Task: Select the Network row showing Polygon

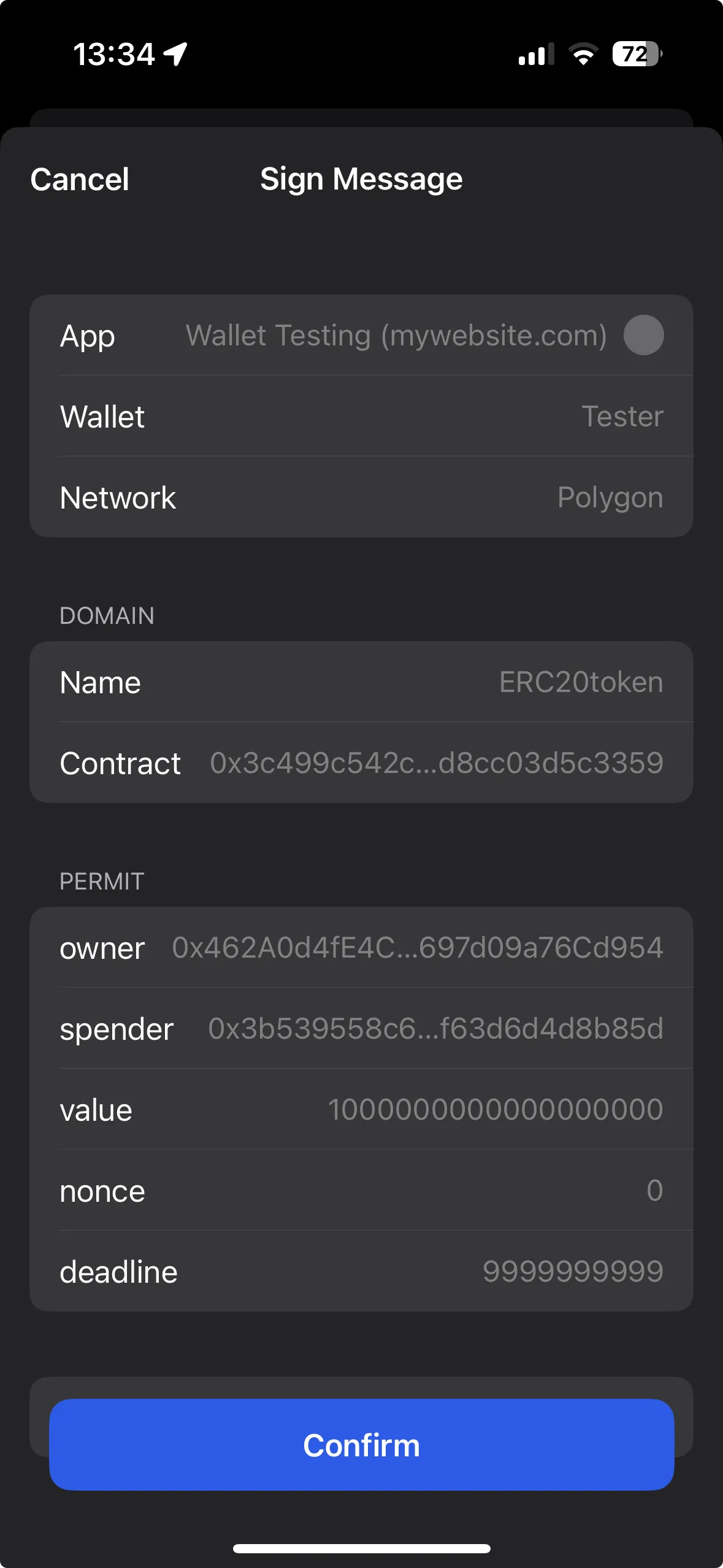Action: 361,497
